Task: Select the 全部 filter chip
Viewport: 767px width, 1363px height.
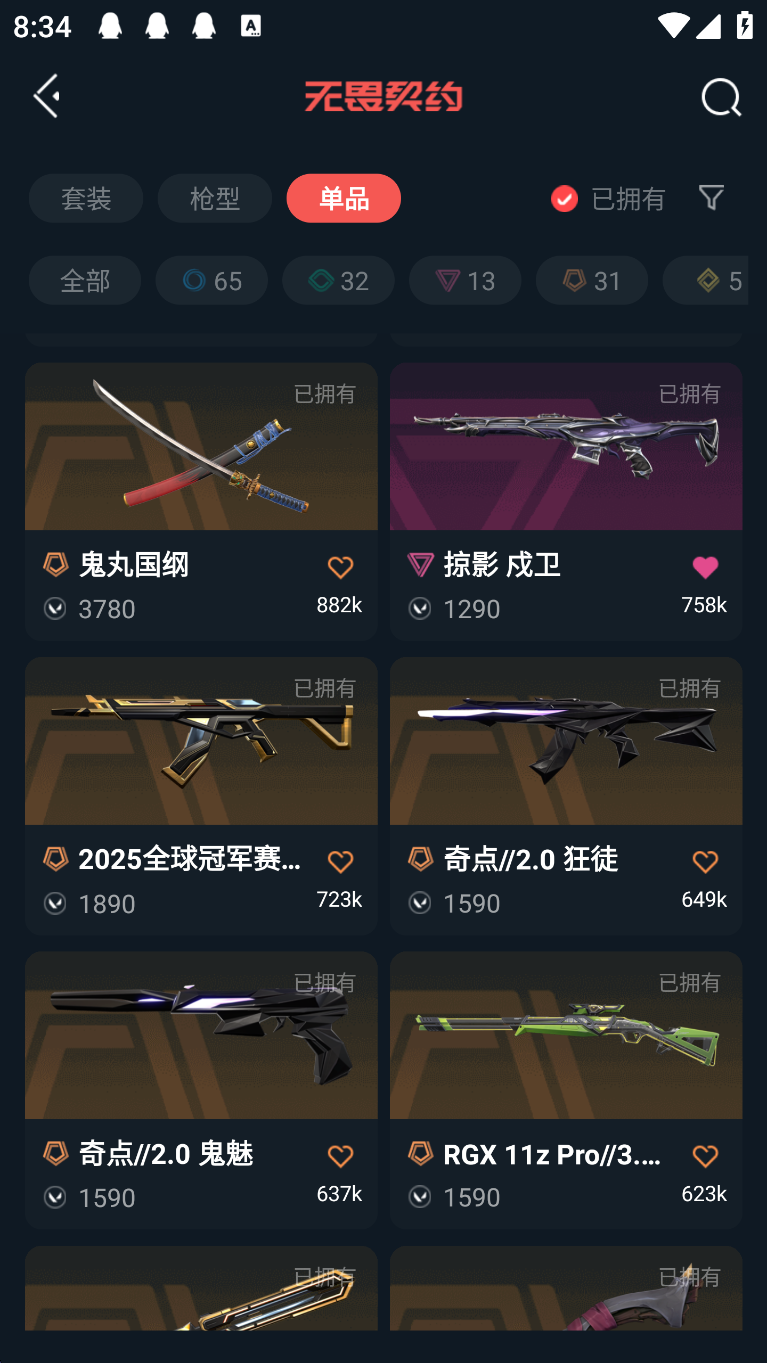Action: pos(85,280)
